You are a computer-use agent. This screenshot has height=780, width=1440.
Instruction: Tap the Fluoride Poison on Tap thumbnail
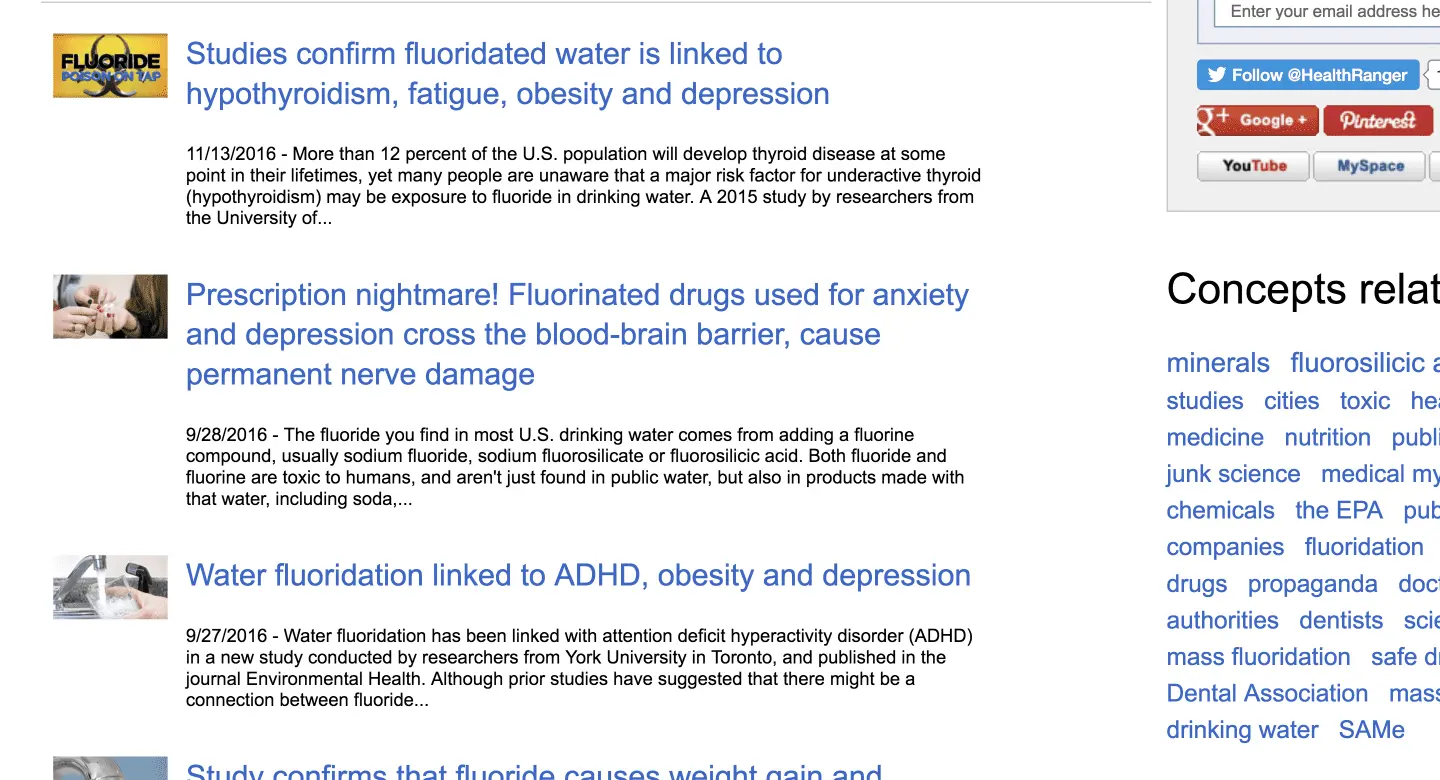(110, 66)
